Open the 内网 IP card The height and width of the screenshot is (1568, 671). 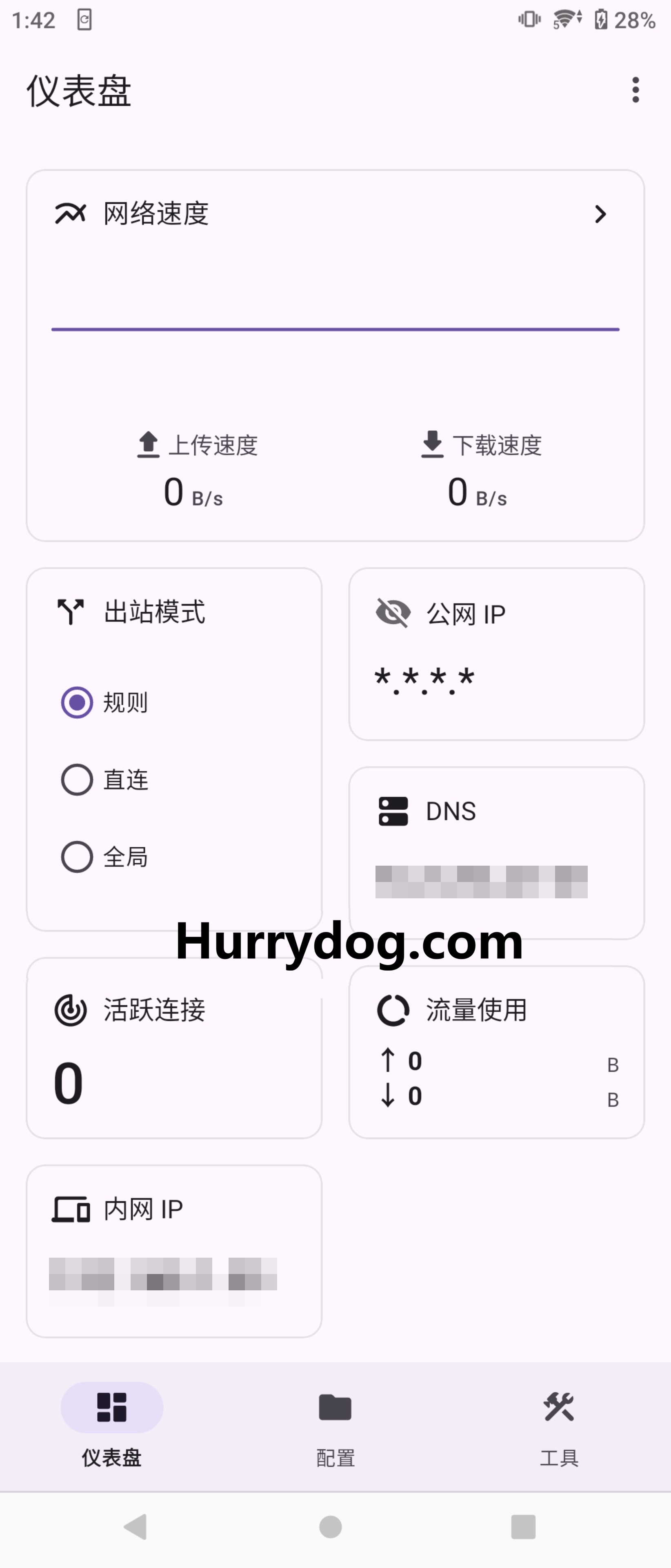(174, 1251)
